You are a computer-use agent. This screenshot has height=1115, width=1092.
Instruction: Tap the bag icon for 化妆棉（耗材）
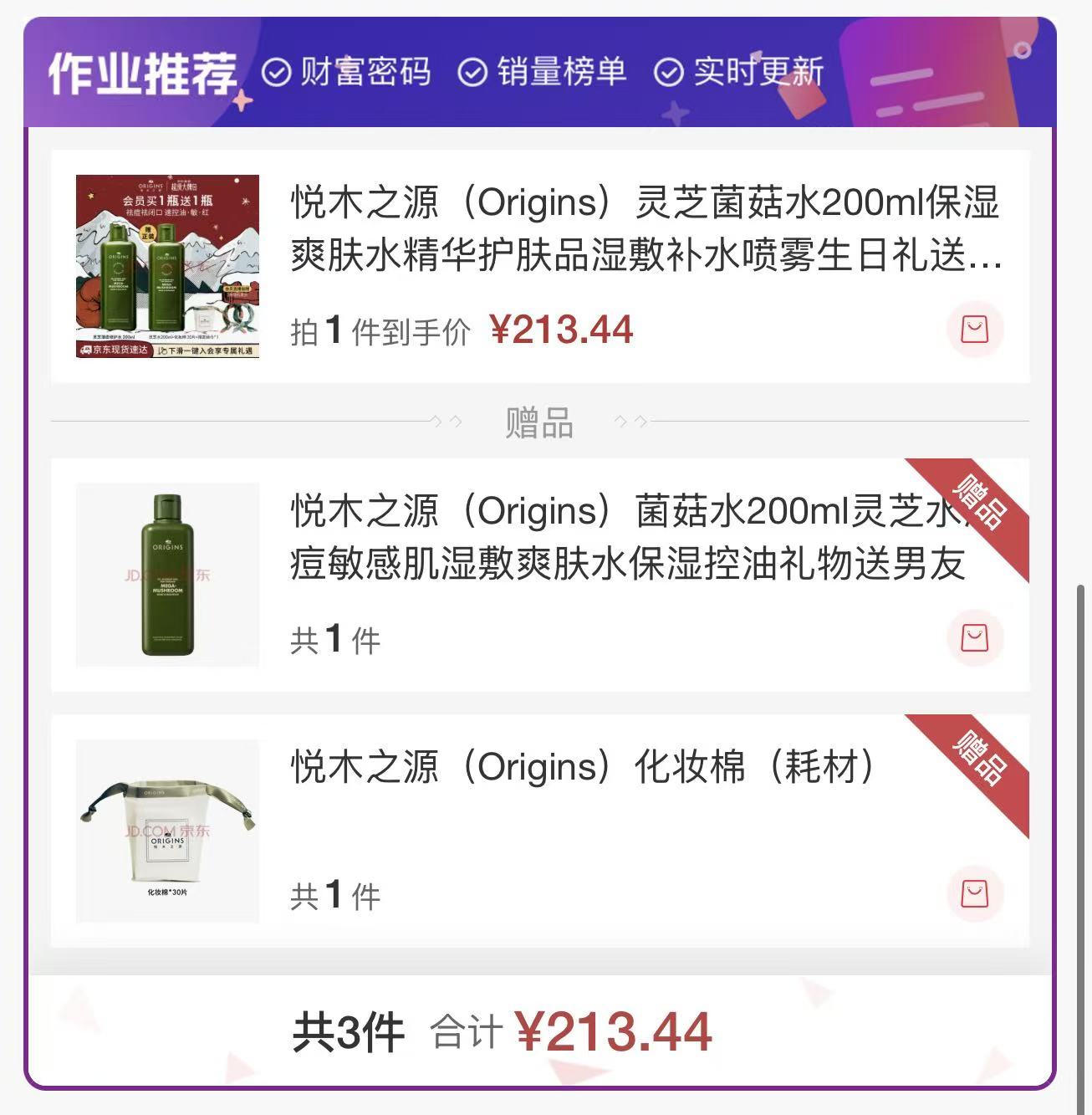[x=974, y=893]
